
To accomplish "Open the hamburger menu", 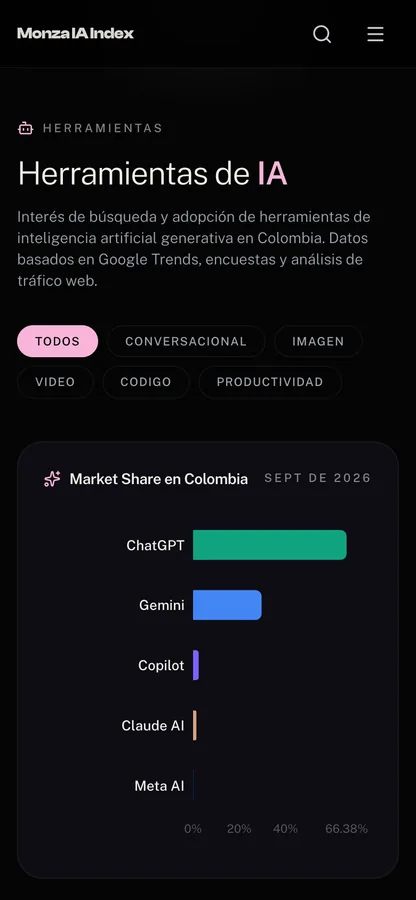I will [375, 34].
